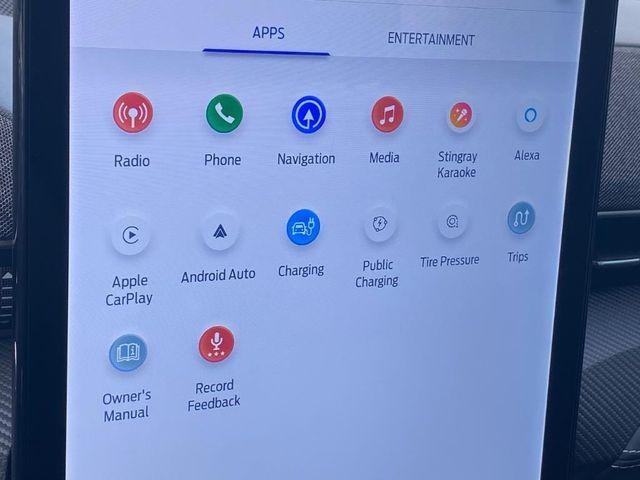The image size is (640, 480).
Task: Open the Alexa app
Action: 530,115
